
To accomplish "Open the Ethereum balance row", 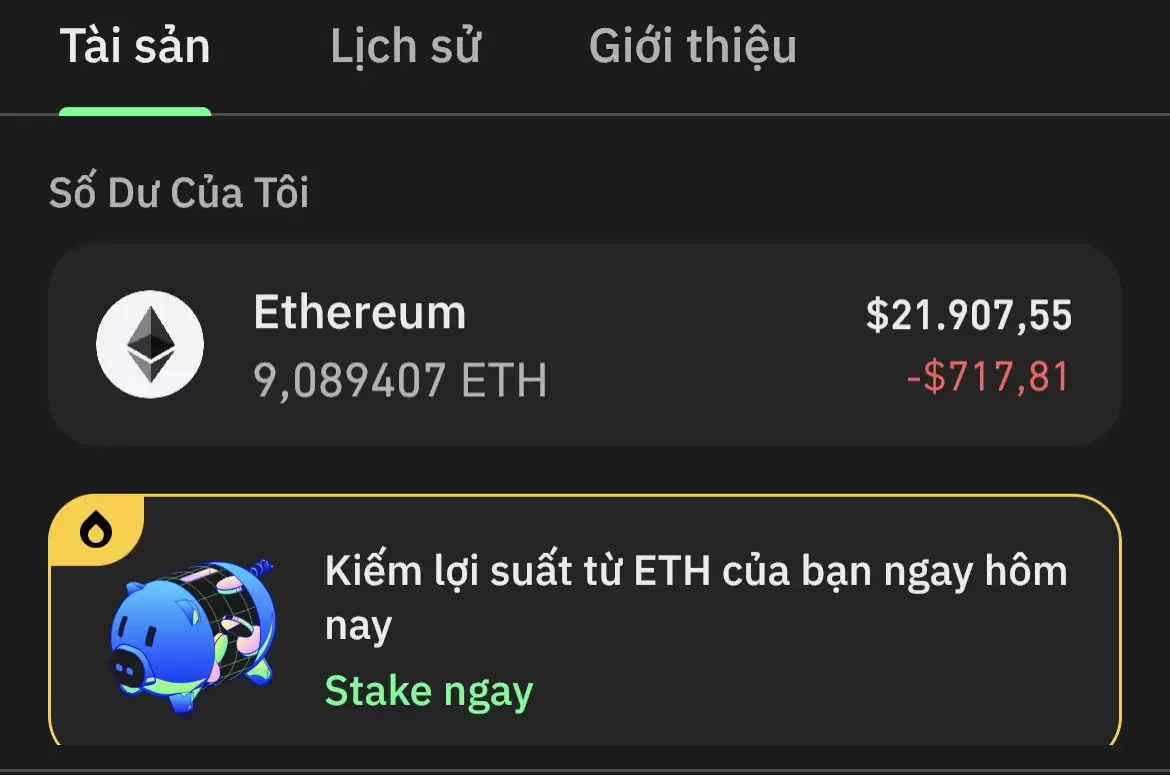I will point(585,345).
